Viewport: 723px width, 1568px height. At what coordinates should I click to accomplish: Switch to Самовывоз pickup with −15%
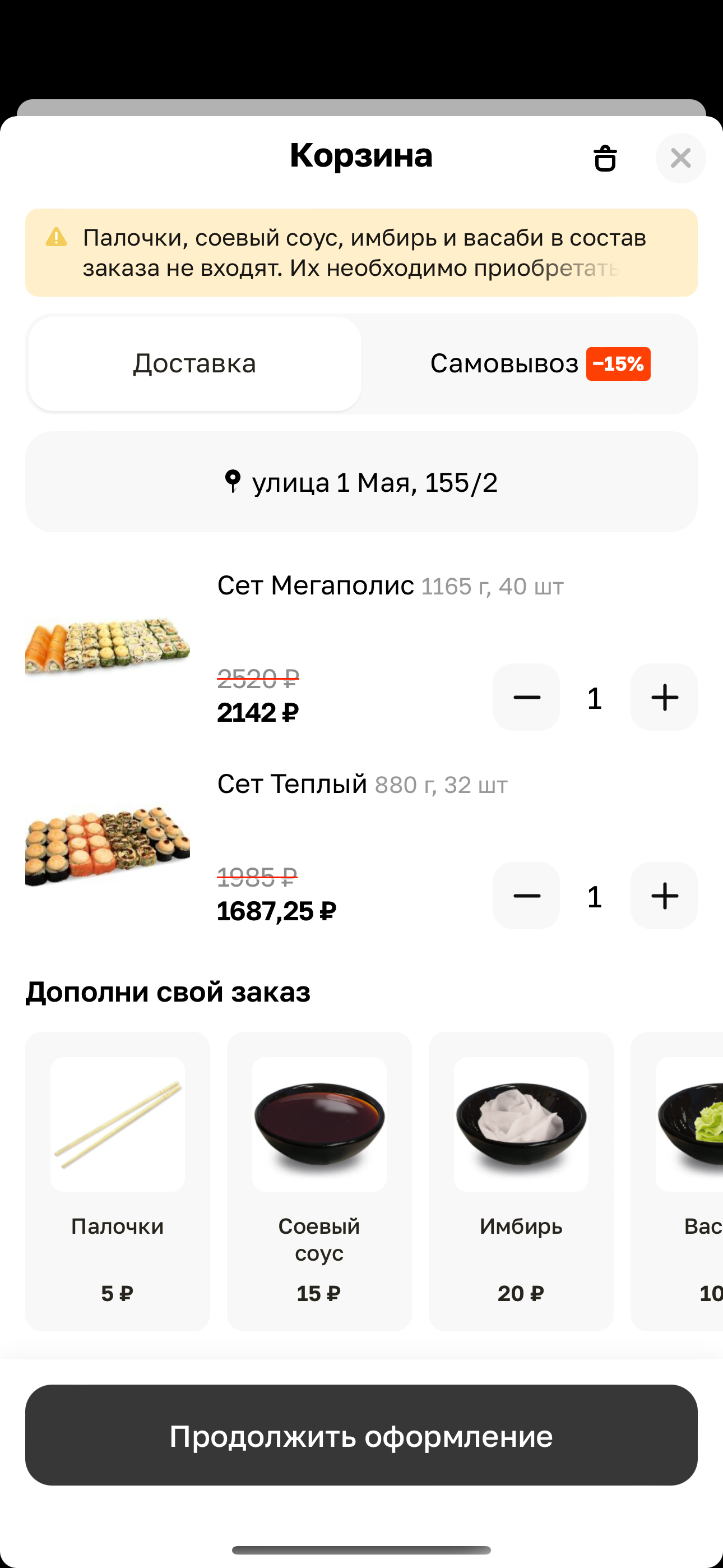click(x=539, y=364)
